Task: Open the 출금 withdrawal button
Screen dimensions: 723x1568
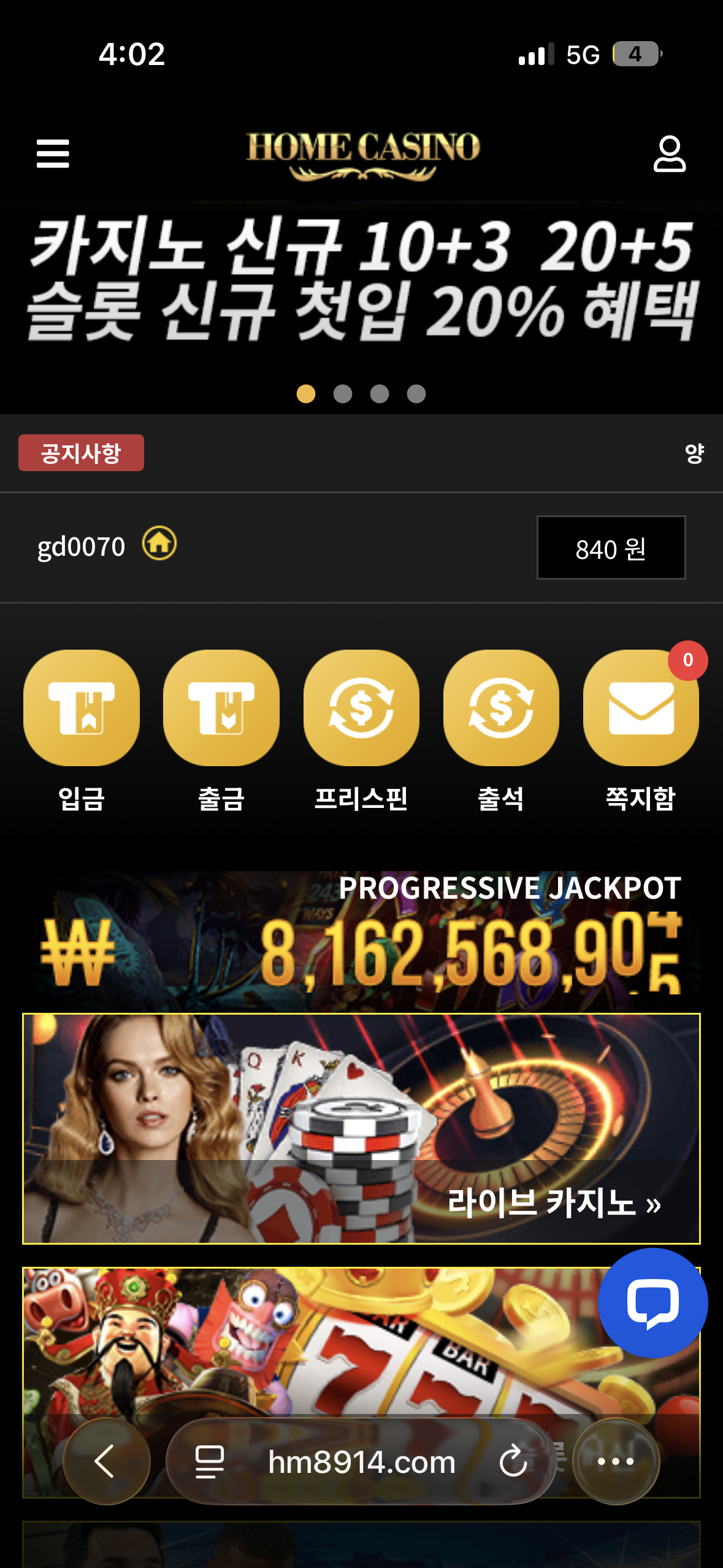Action: point(221,709)
